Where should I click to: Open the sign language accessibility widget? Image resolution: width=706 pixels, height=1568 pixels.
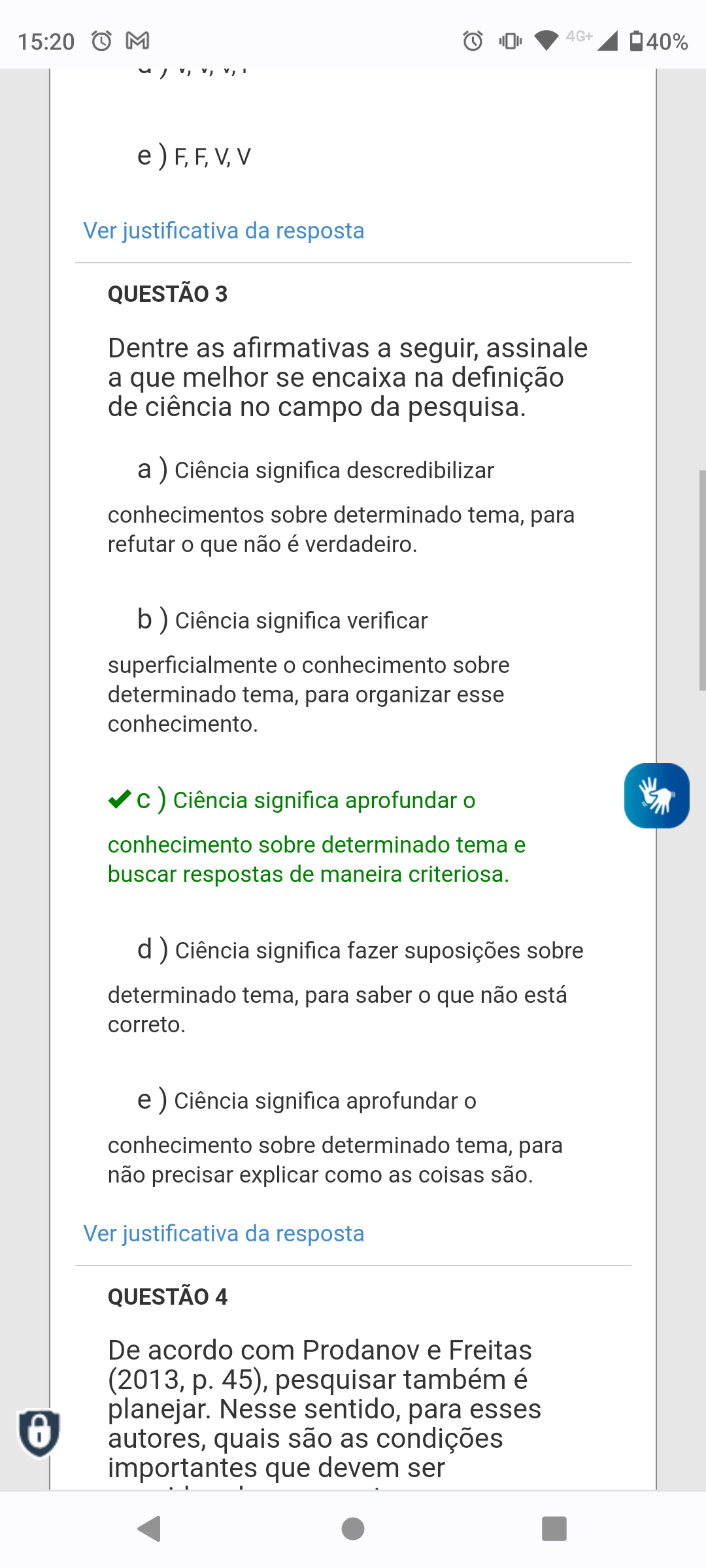click(x=656, y=795)
